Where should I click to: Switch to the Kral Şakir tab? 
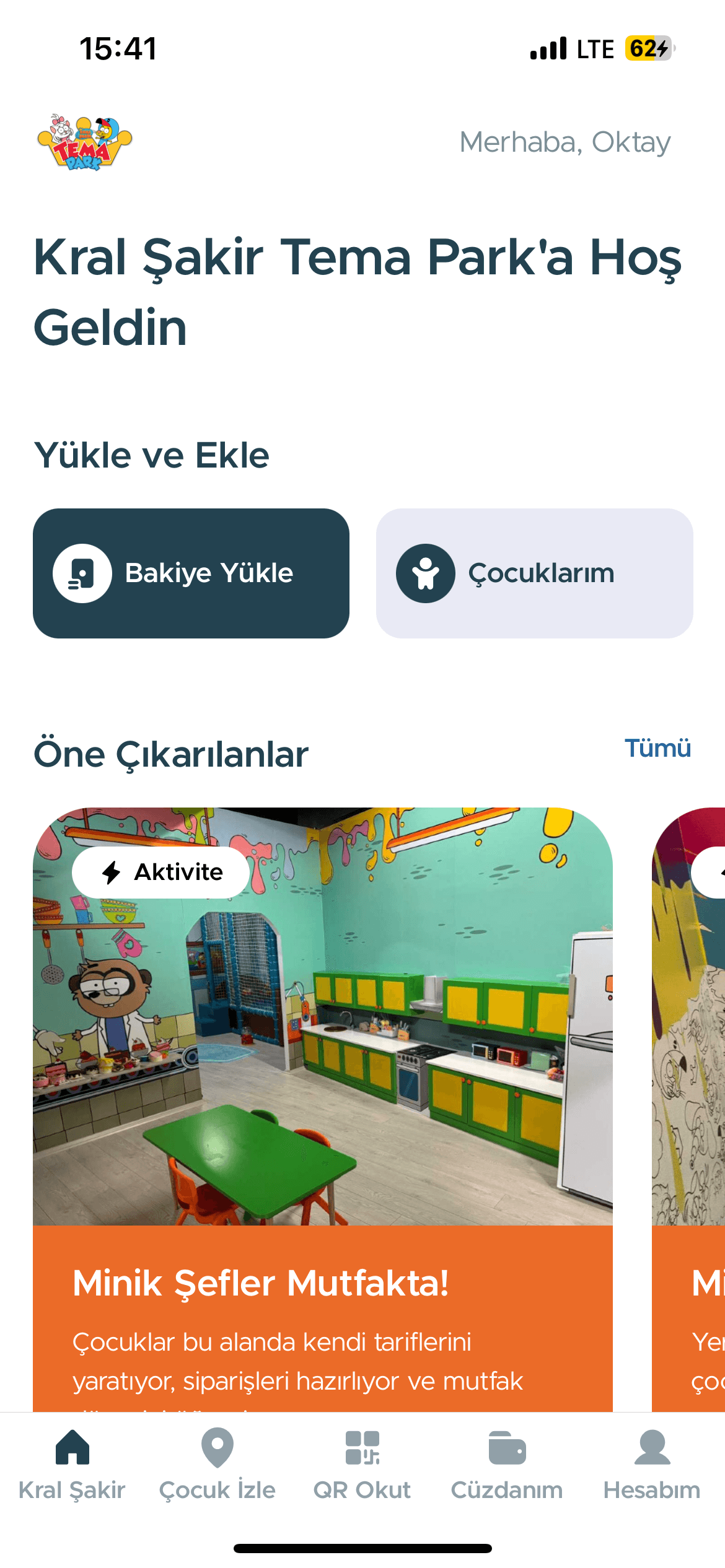[x=72, y=1464]
